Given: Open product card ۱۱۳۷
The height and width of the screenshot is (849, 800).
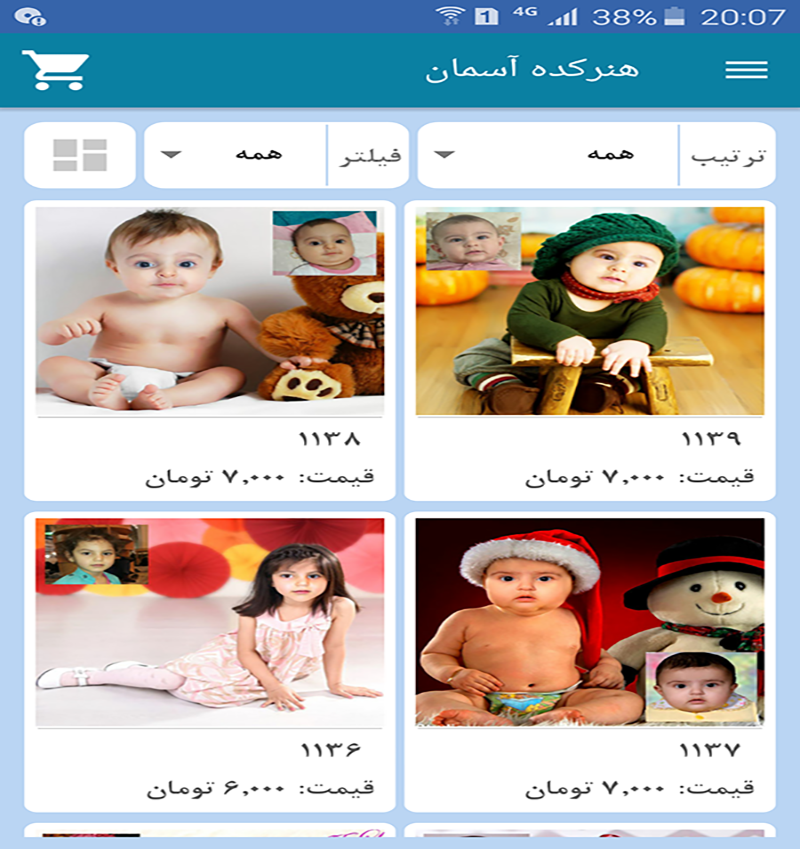Looking at the screenshot, I should pyautogui.click(x=590, y=660).
